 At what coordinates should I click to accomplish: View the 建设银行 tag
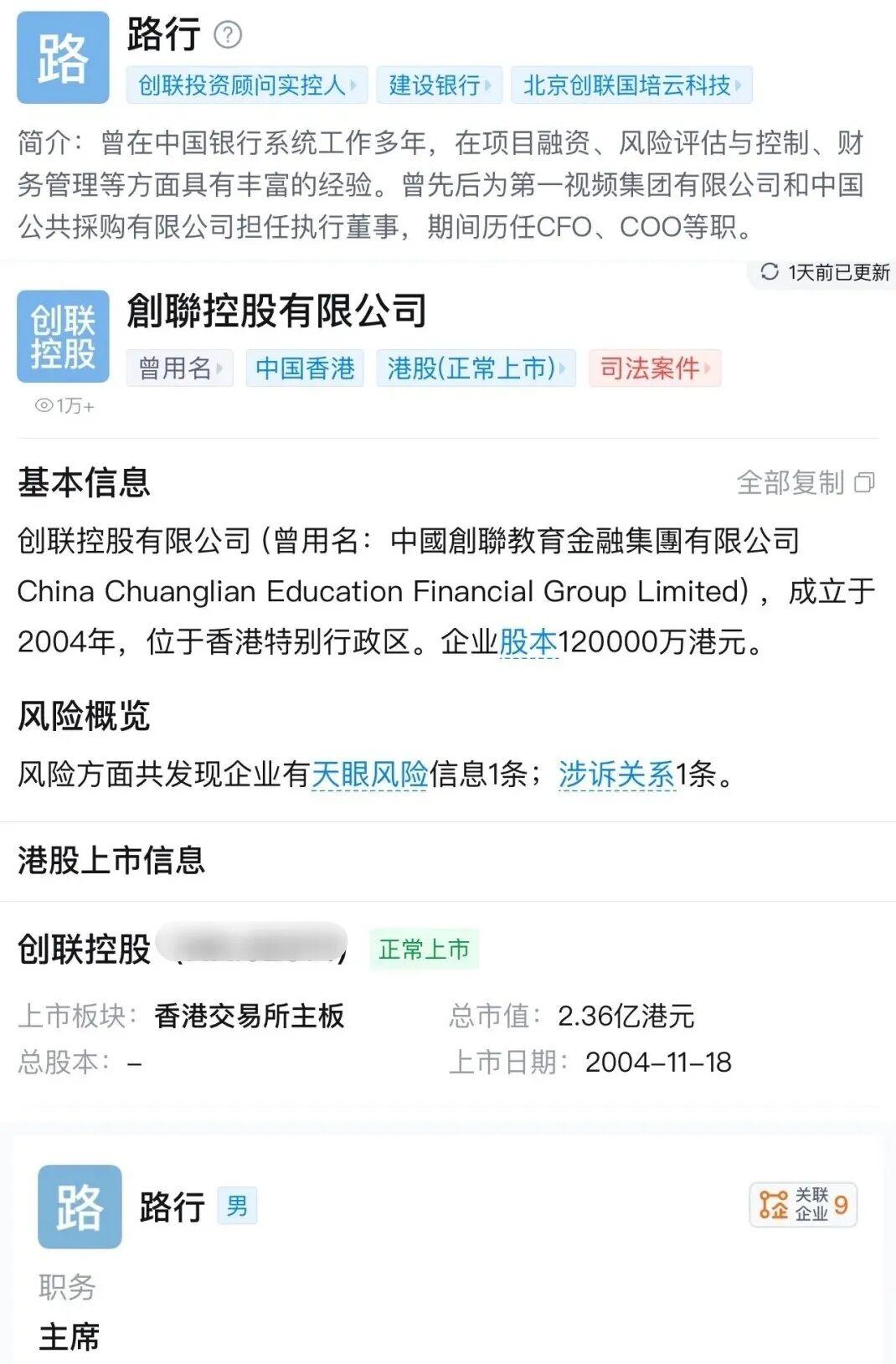point(439,85)
